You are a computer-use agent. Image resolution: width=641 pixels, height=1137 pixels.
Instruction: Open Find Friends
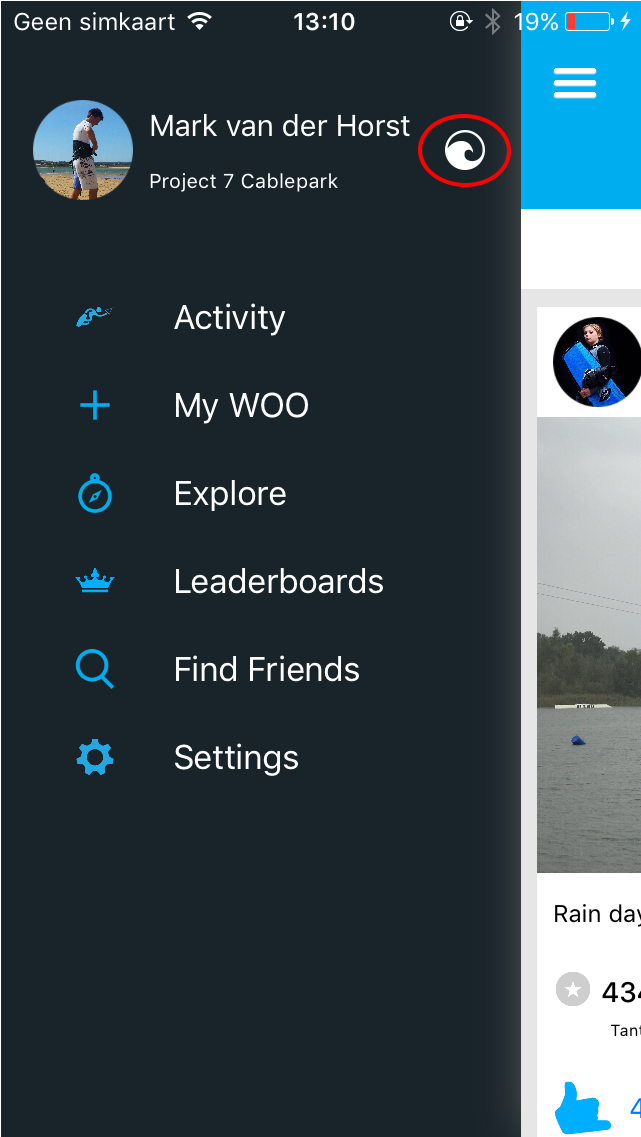[x=266, y=670]
